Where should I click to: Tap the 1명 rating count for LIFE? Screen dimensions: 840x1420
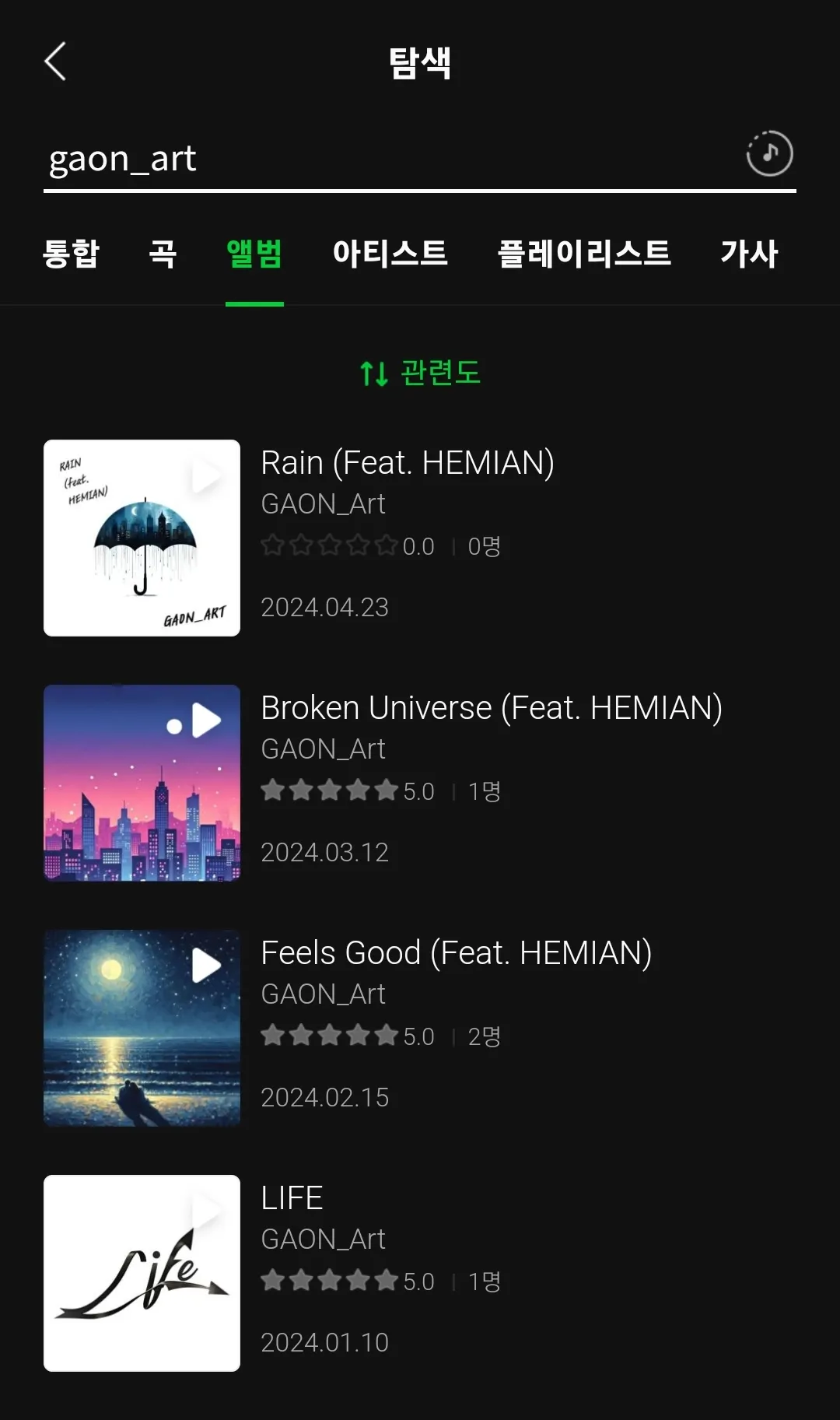pyautogui.click(x=482, y=1281)
